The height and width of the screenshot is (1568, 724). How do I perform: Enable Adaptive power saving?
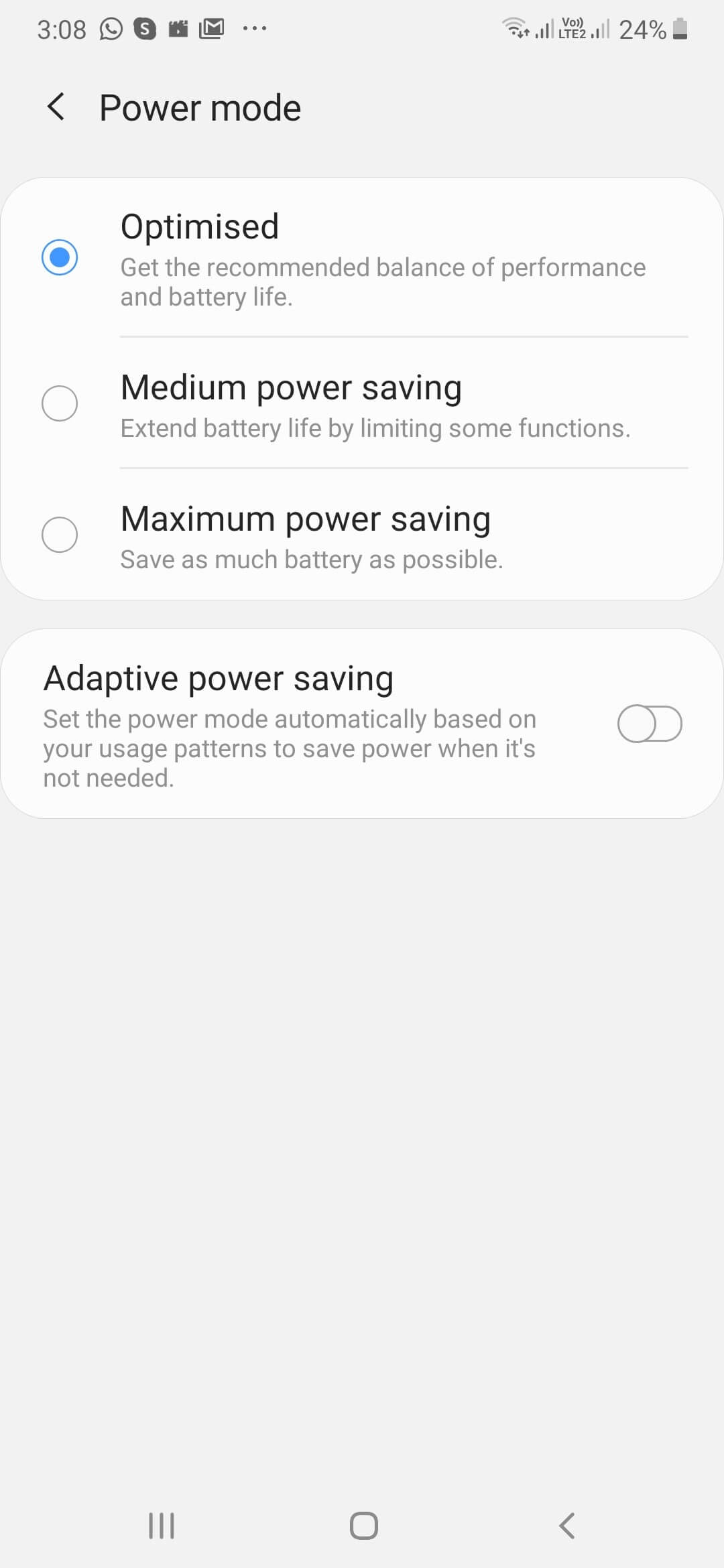[x=650, y=724]
